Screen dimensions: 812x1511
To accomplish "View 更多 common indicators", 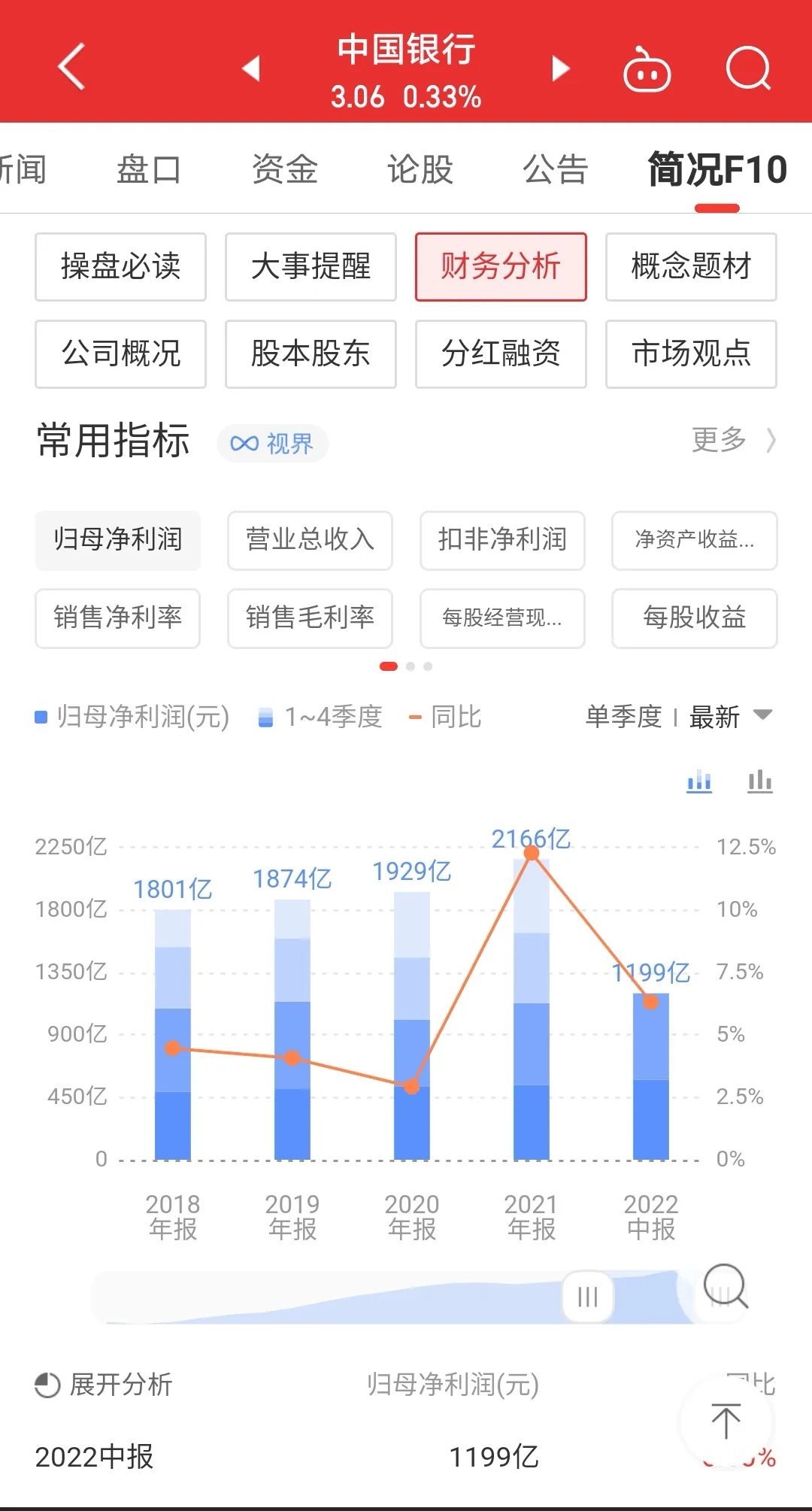I will pos(732,440).
